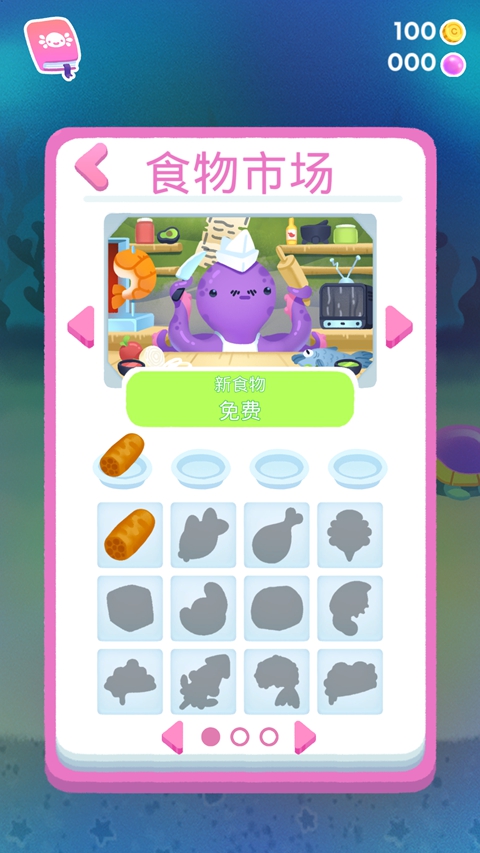This screenshot has width=480, height=853.
Task: Select the unlocked bread roll in grid
Action: [x=130, y=535]
